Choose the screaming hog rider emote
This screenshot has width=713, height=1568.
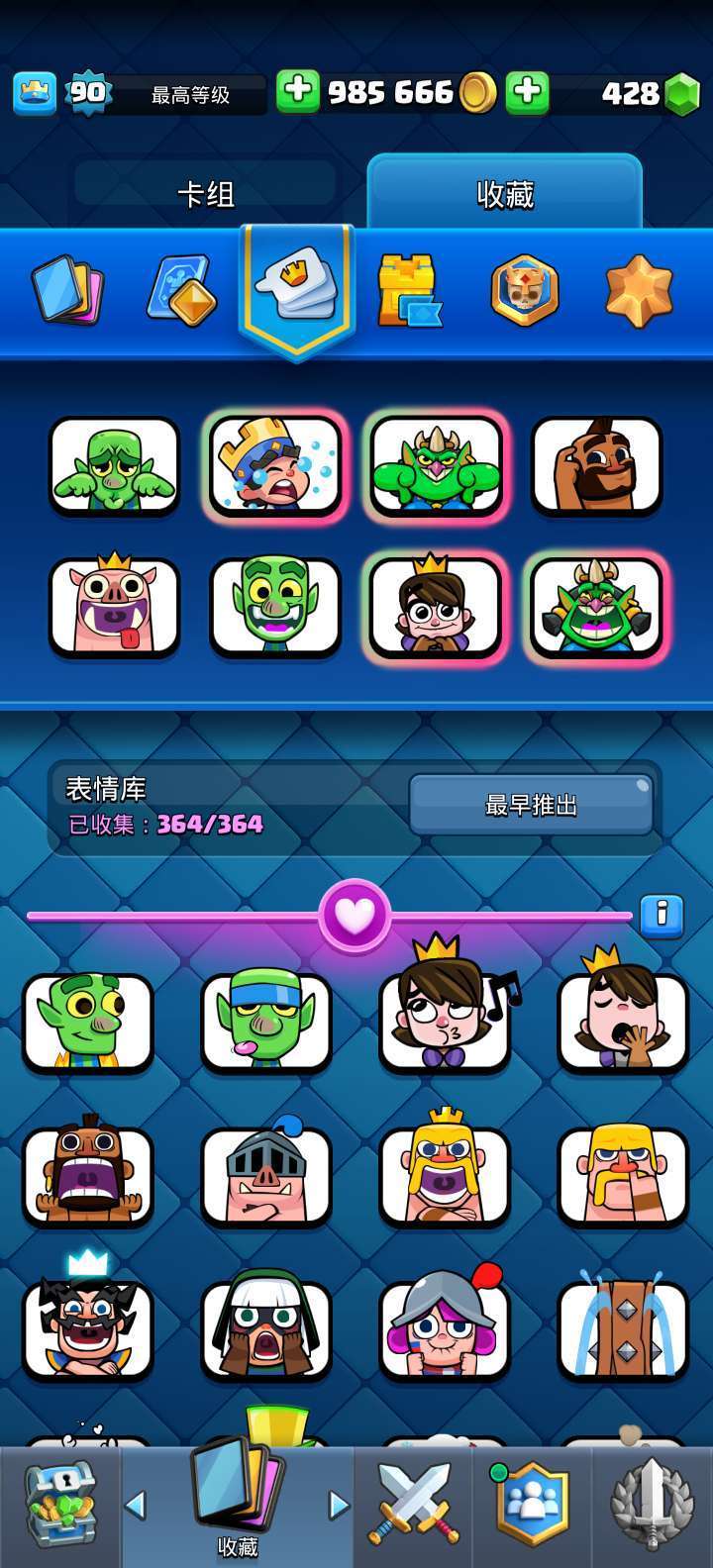pos(88,1175)
